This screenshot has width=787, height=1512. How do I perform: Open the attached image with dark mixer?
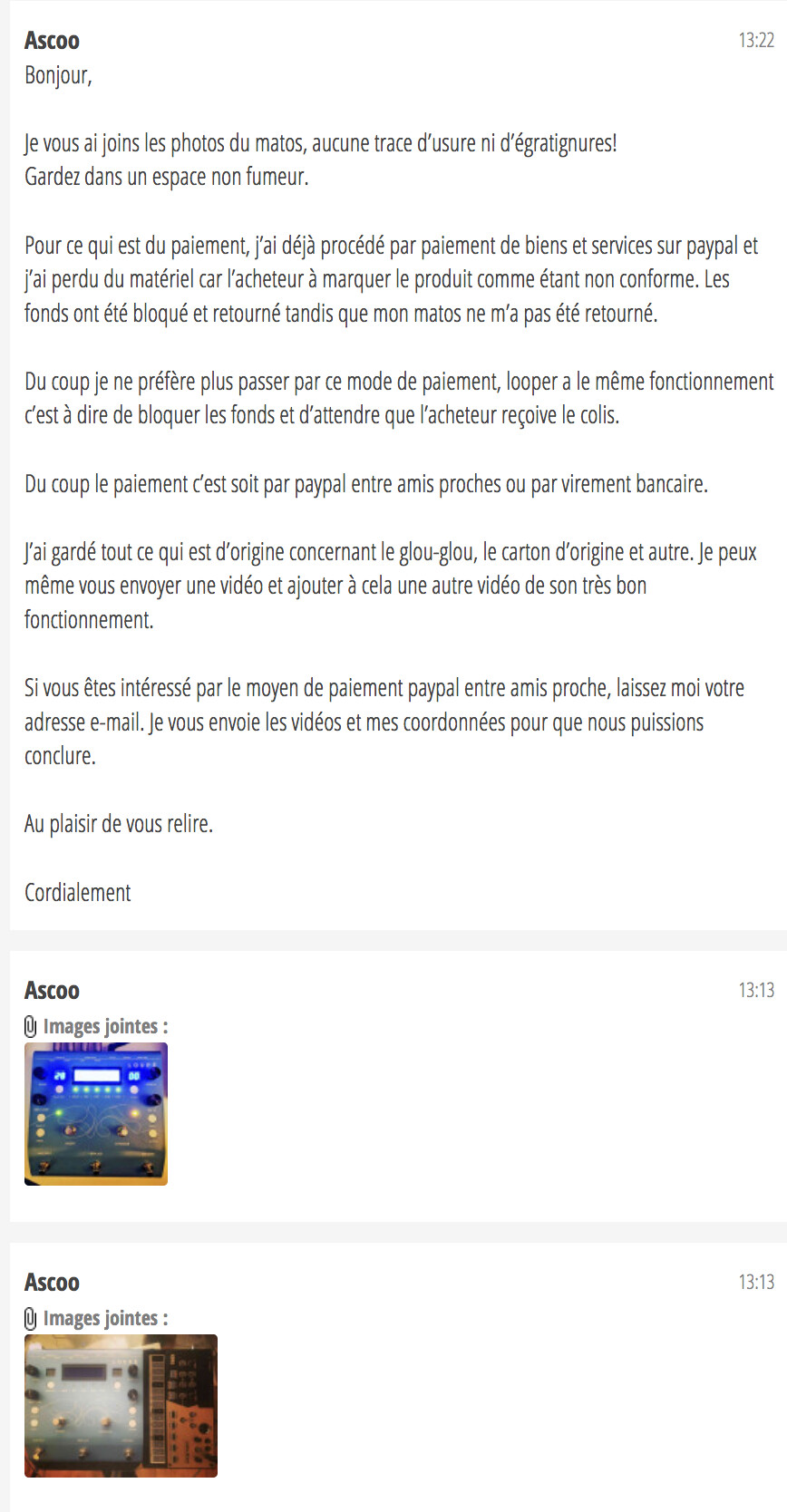pos(121,1405)
